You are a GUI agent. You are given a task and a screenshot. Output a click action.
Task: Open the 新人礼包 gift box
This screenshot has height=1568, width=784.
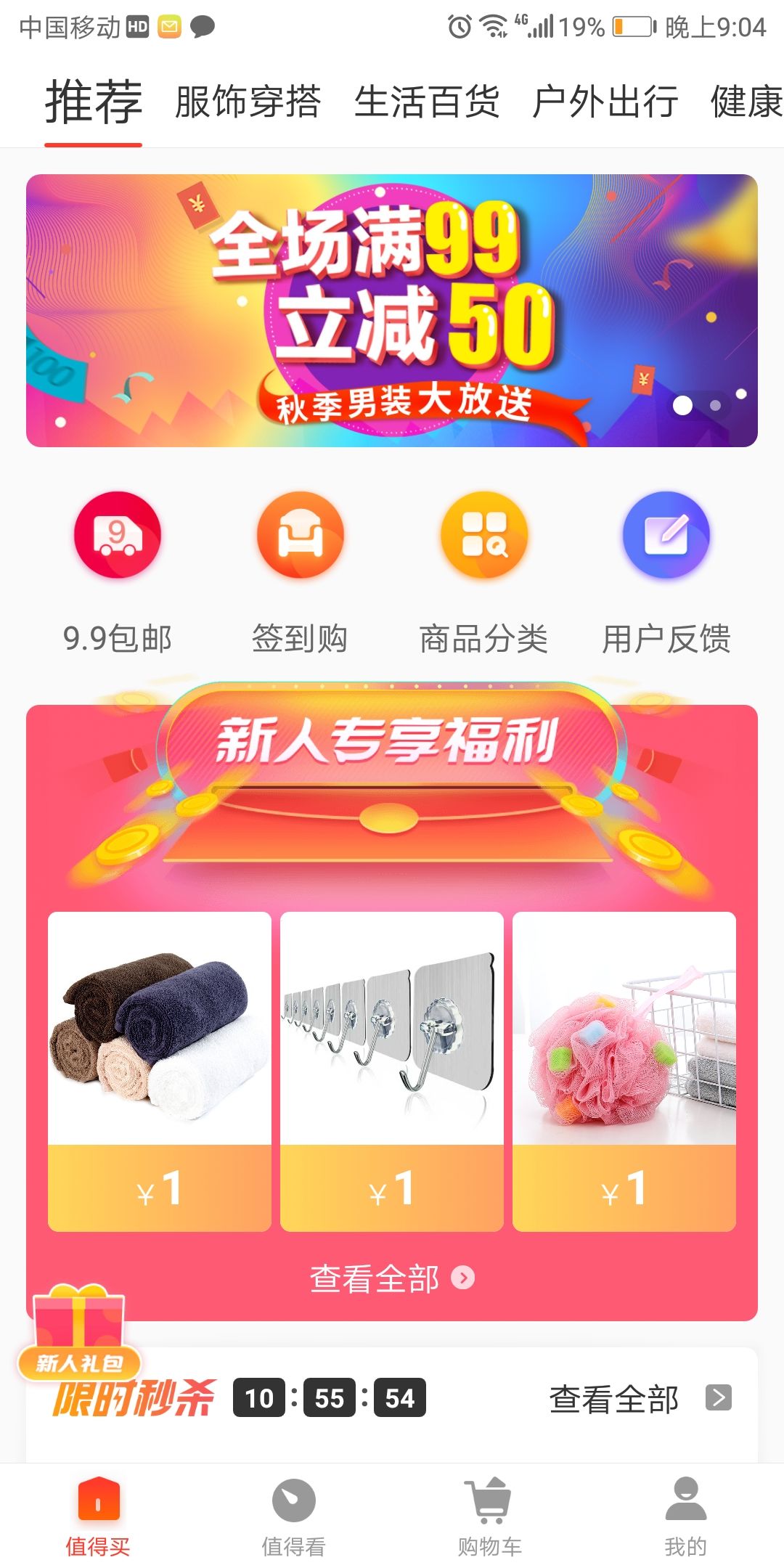(79, 1333)
